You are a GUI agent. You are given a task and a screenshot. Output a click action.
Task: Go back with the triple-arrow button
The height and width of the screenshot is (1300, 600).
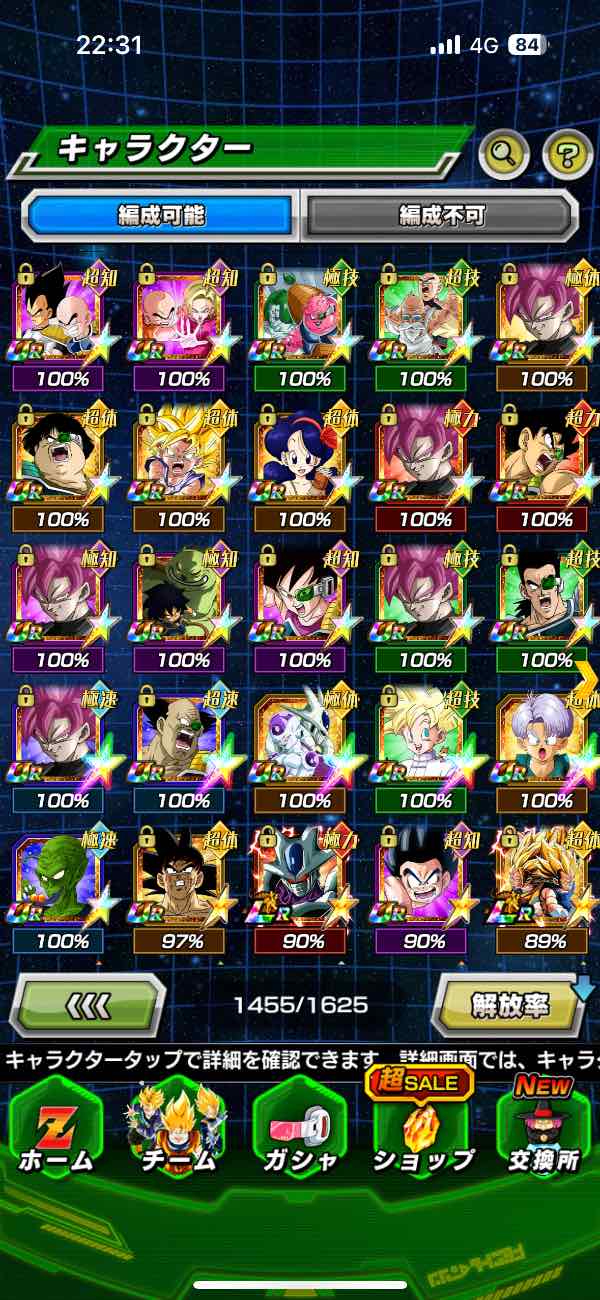(x=88, y=1005)
